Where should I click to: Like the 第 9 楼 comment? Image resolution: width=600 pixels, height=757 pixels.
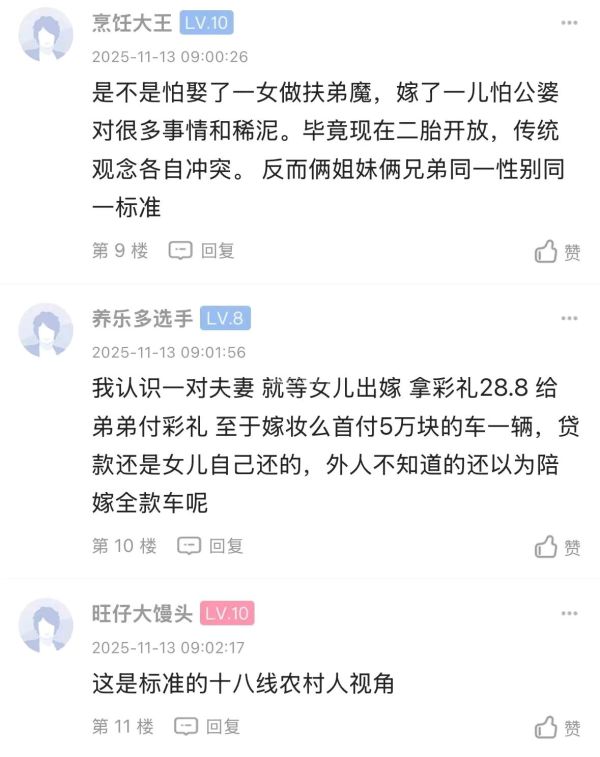(x=558, y=252)
